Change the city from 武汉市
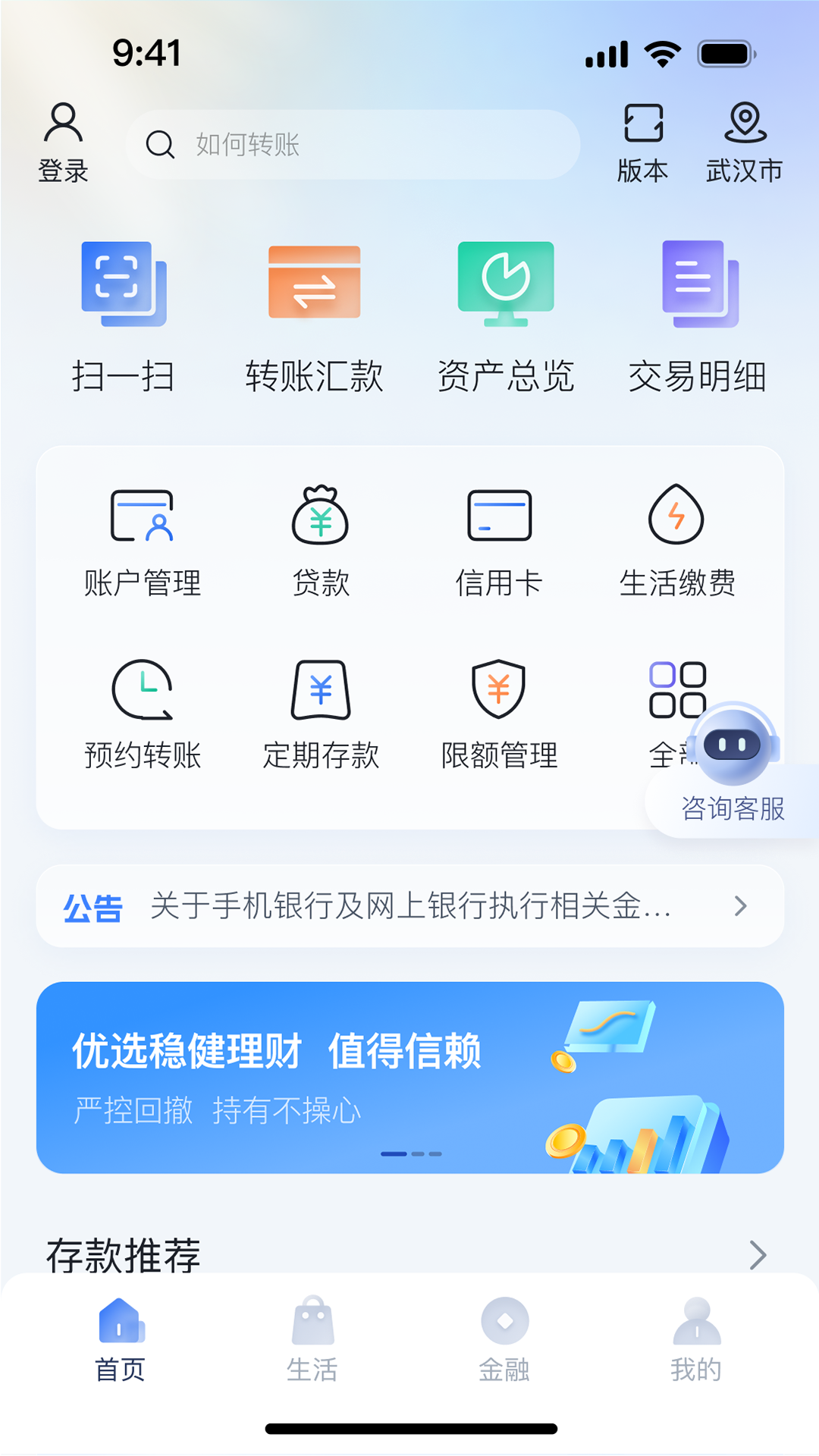Image resolution: width=819 pixels, height=1456 pixels. [x=745, y=143]
